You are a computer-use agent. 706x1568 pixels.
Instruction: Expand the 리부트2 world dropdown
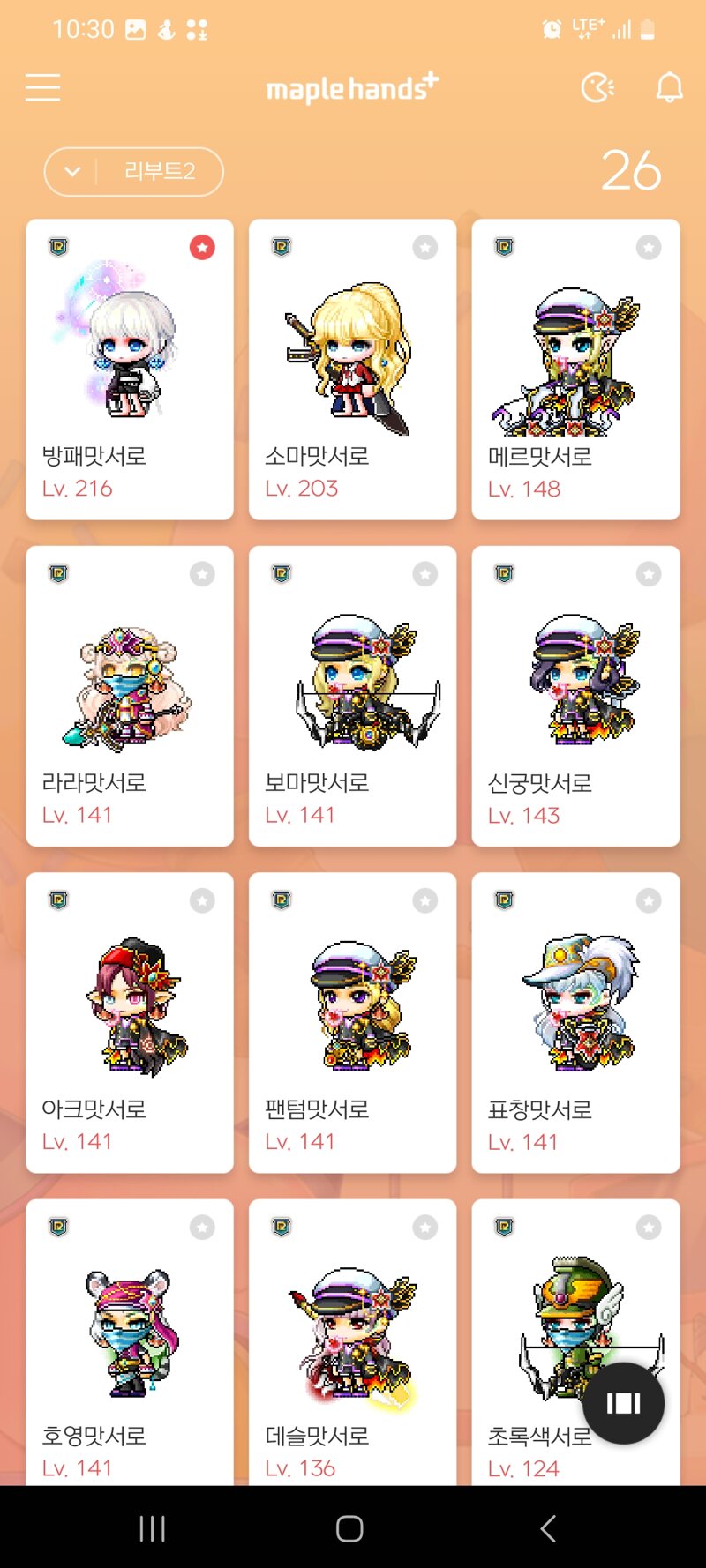coord(133,171)
